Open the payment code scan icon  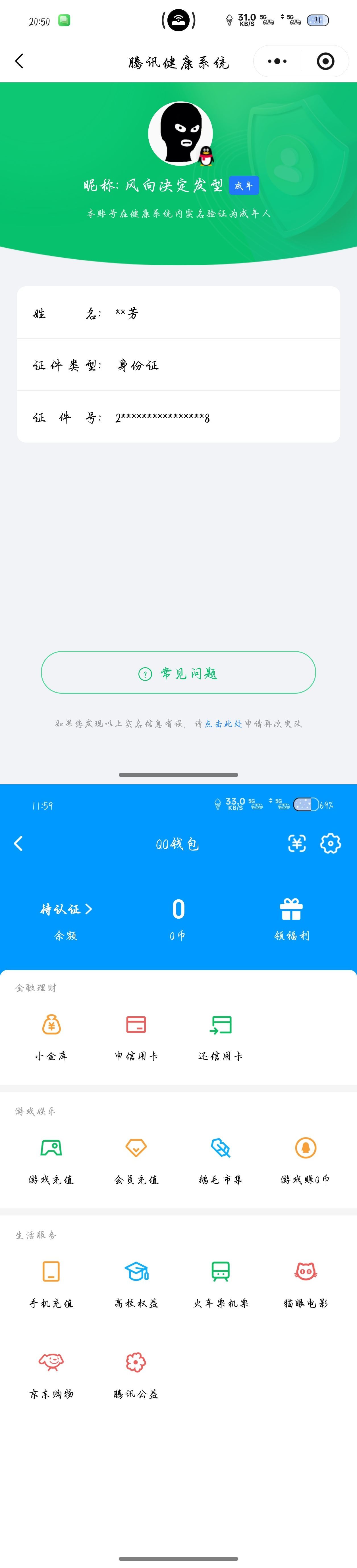click(297, 843)
